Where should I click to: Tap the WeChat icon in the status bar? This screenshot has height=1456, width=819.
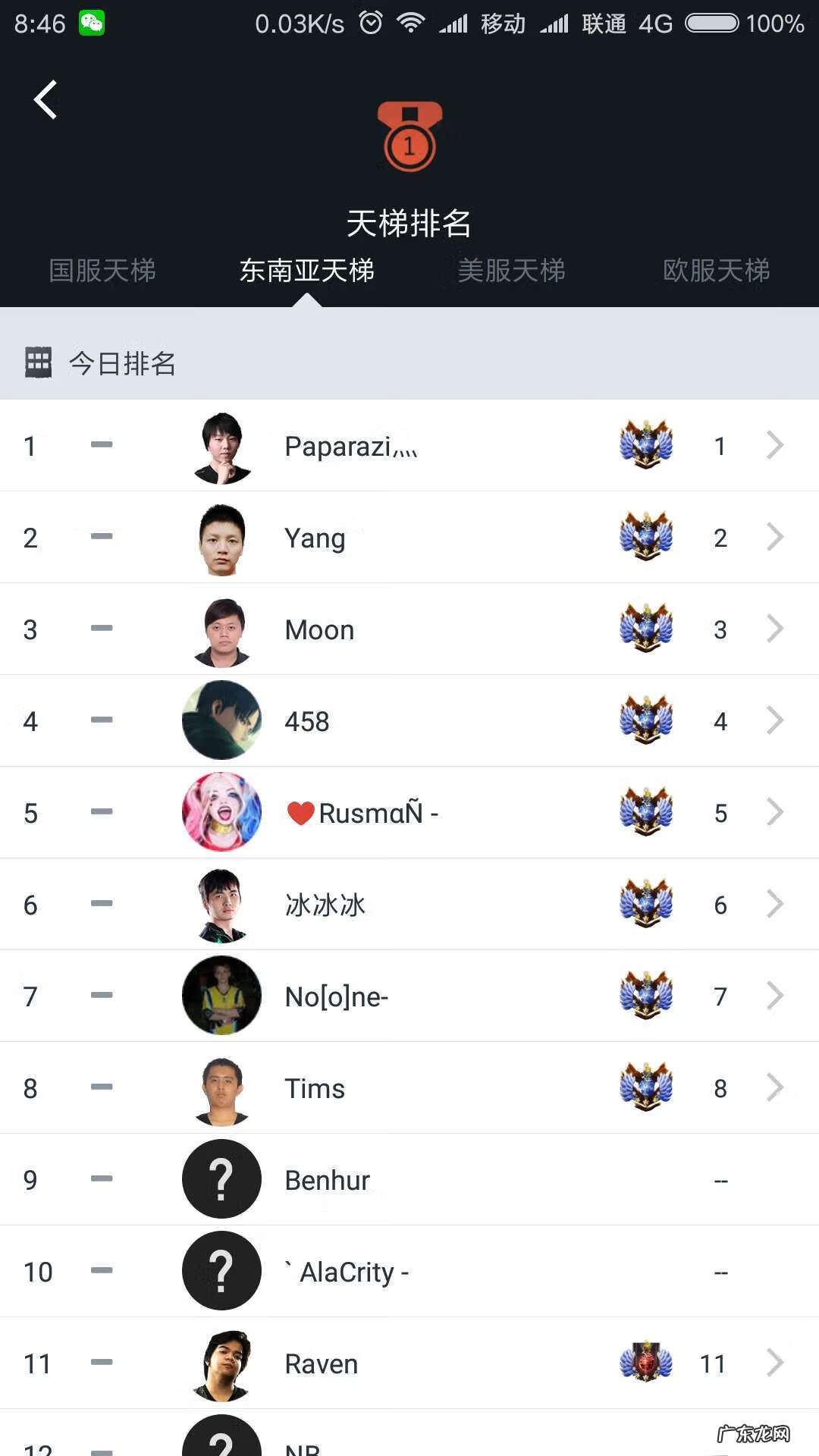point(90,23)
